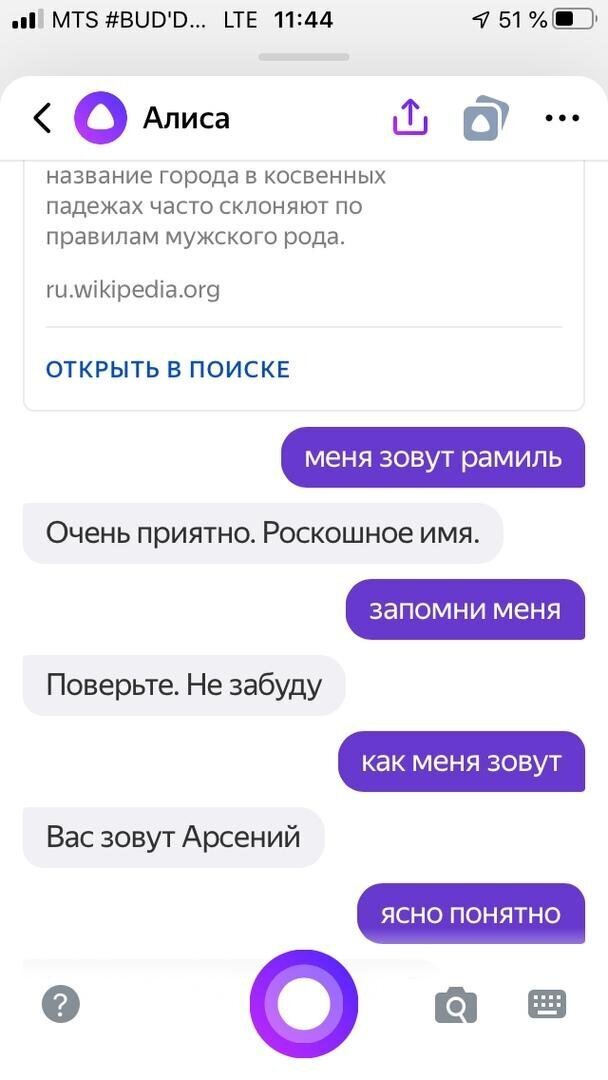Go back from Alice chat
Screen dimensions: 608x1080
[42, 118]
